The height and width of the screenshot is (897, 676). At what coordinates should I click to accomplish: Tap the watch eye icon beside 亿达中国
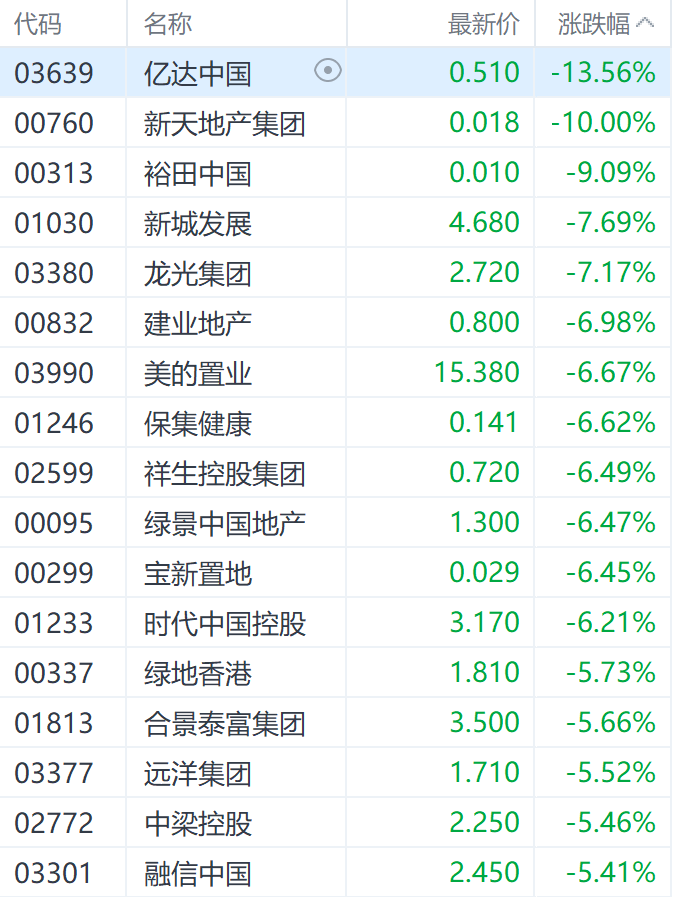click(x=328, y=71)
